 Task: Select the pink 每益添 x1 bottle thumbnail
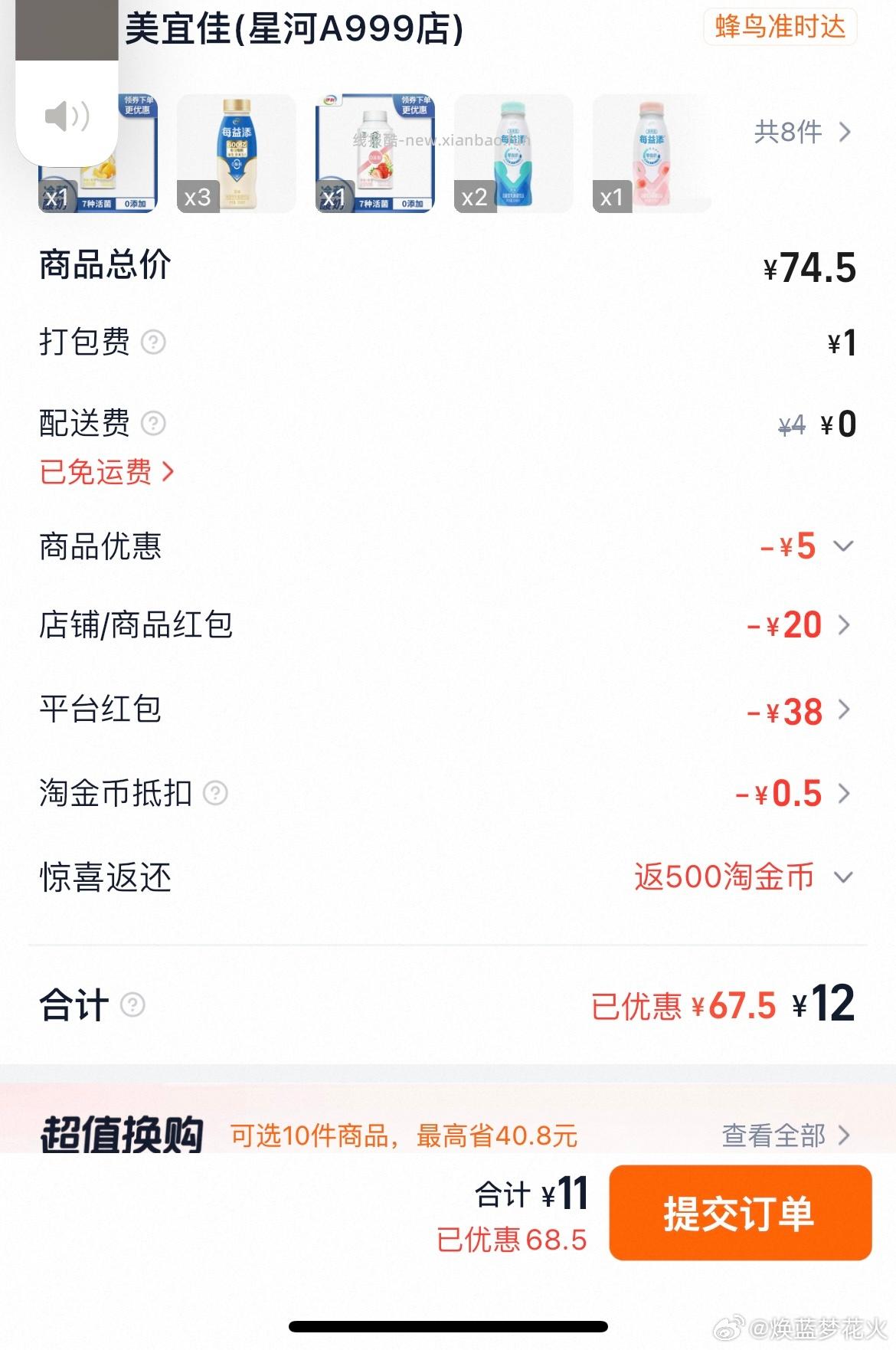(x=651, y=153)
